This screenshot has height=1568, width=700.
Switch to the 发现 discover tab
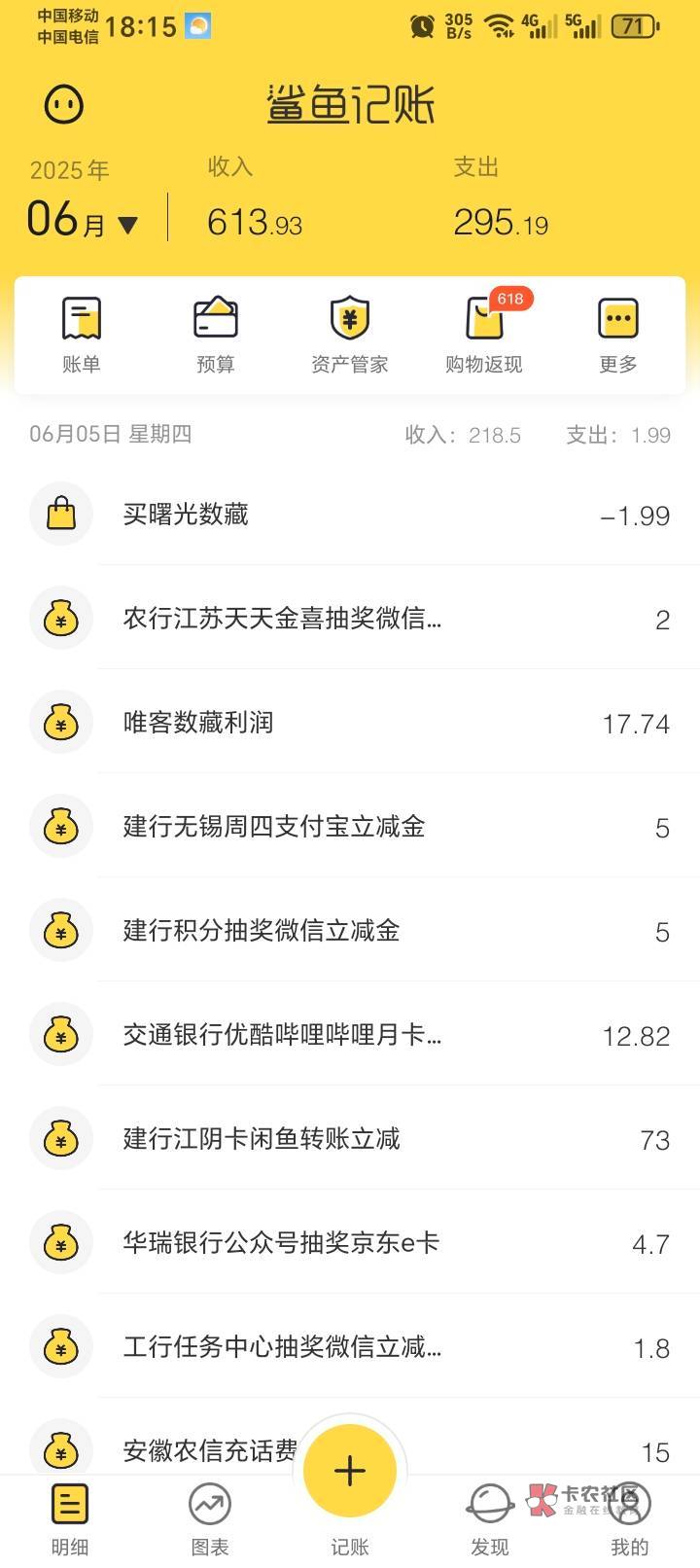pyautogui.click(x=490, y=1520)
